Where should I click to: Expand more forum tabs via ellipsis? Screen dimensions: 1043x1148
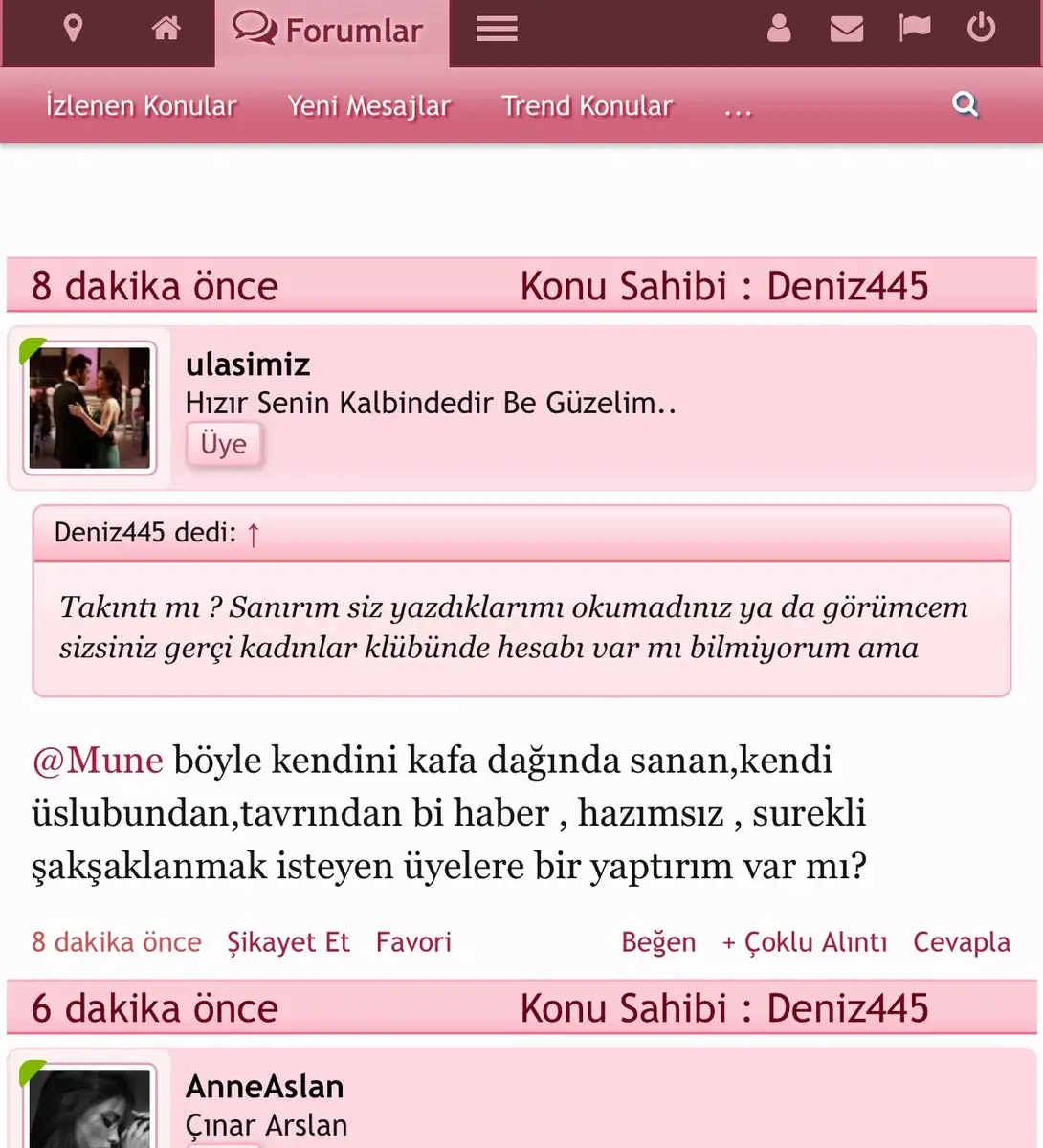coord(738,109)
